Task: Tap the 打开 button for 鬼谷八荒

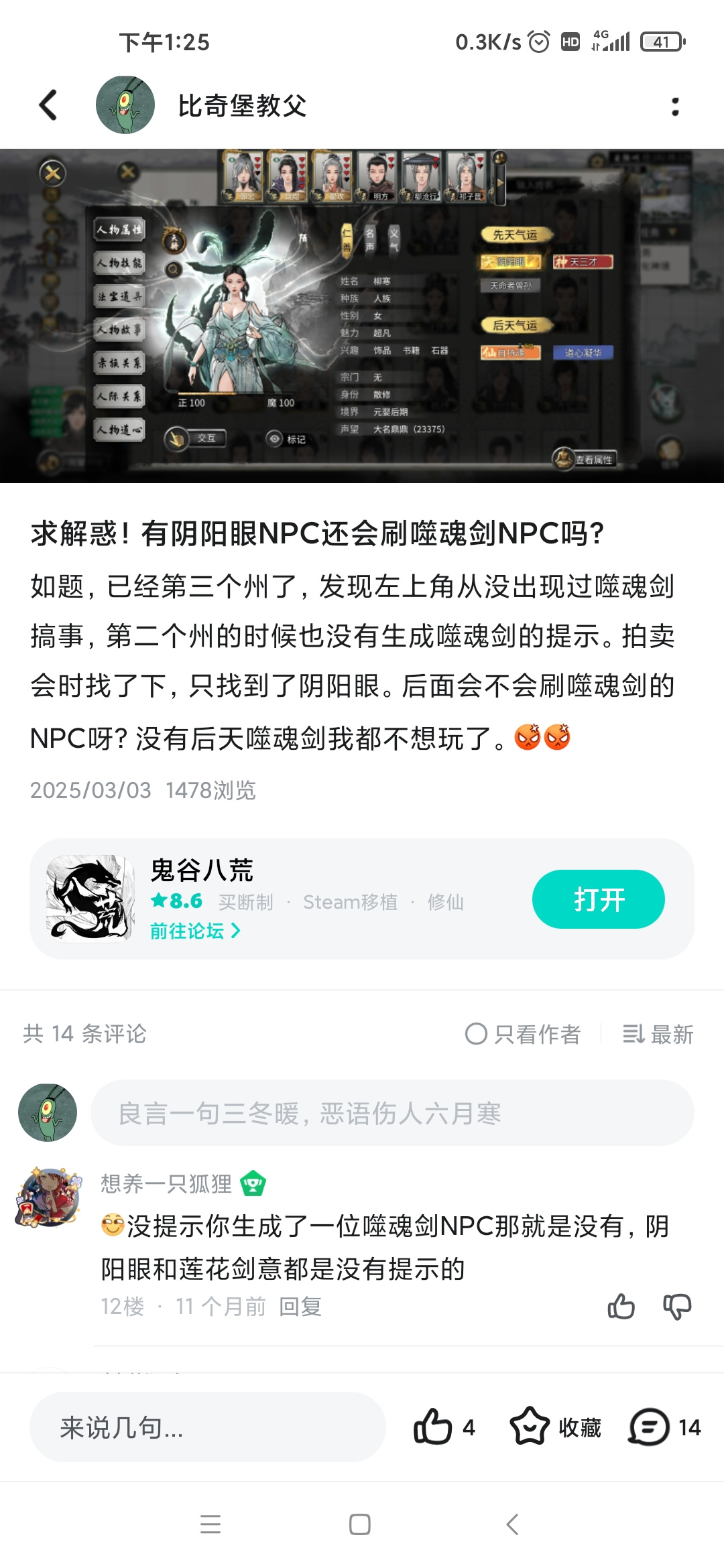Action: (x=598, y=899)
